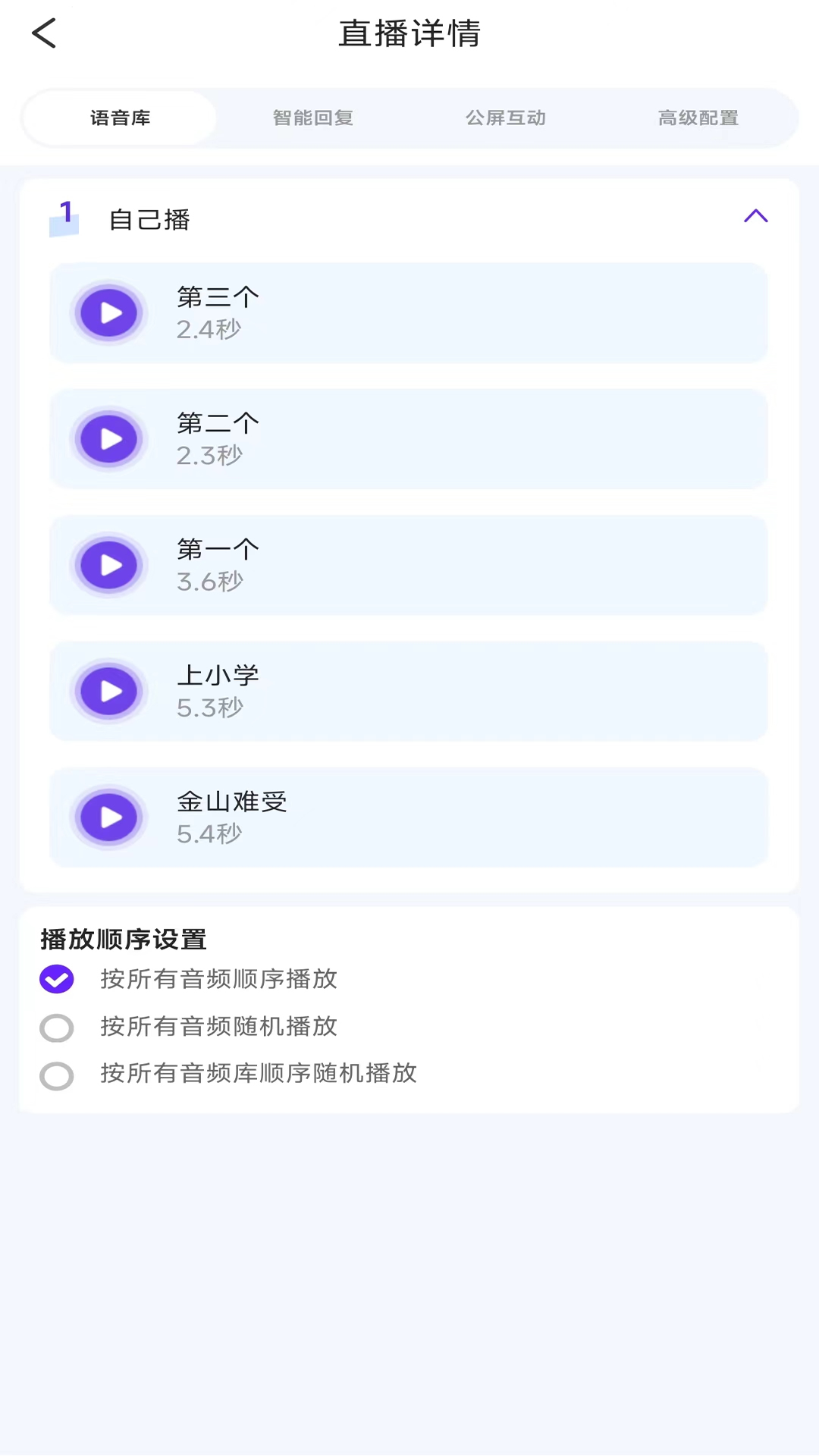This screenshot has width=819, height=1456.
Task: Go to the 公屏互动 tab
Action: (505, 118)
